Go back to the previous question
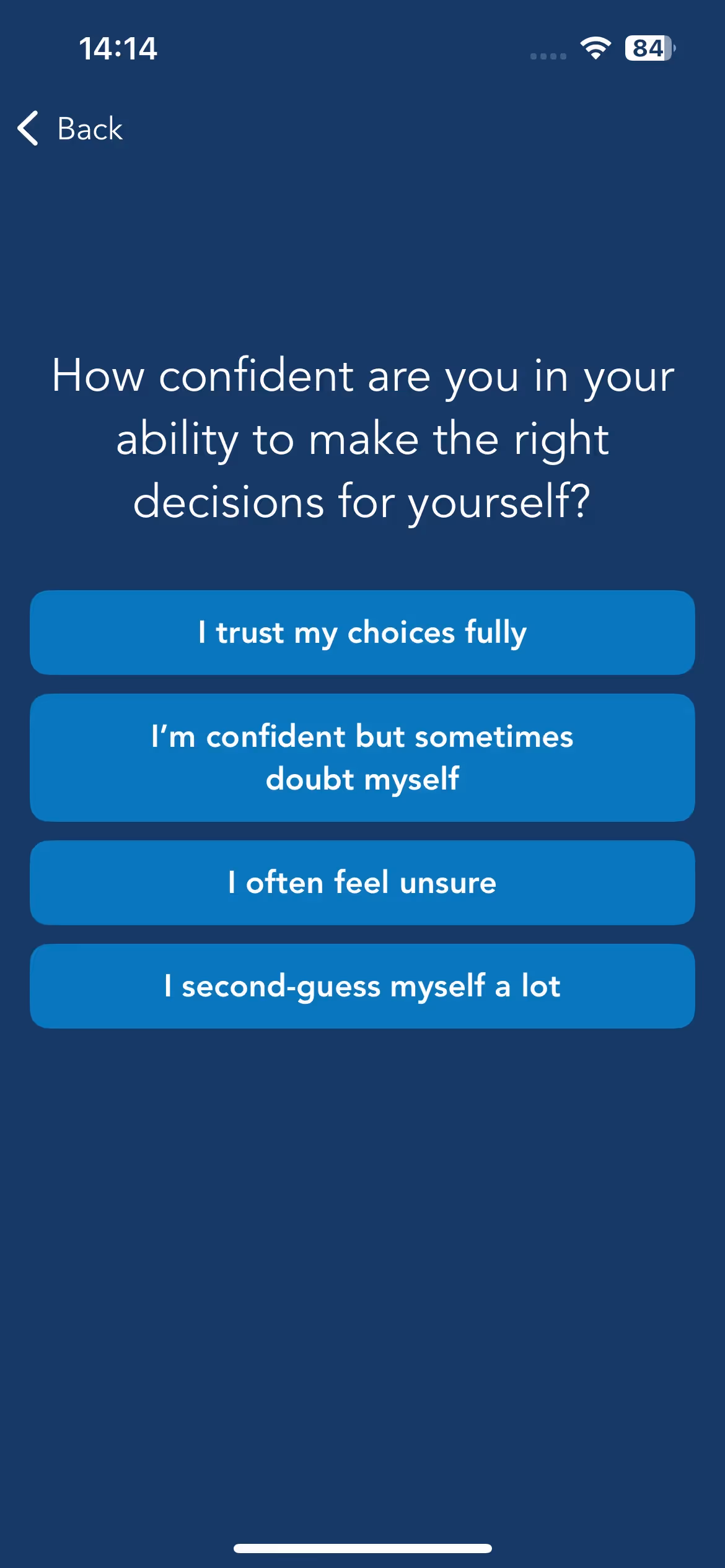The image size is (725, 1568). click(71, 129)
